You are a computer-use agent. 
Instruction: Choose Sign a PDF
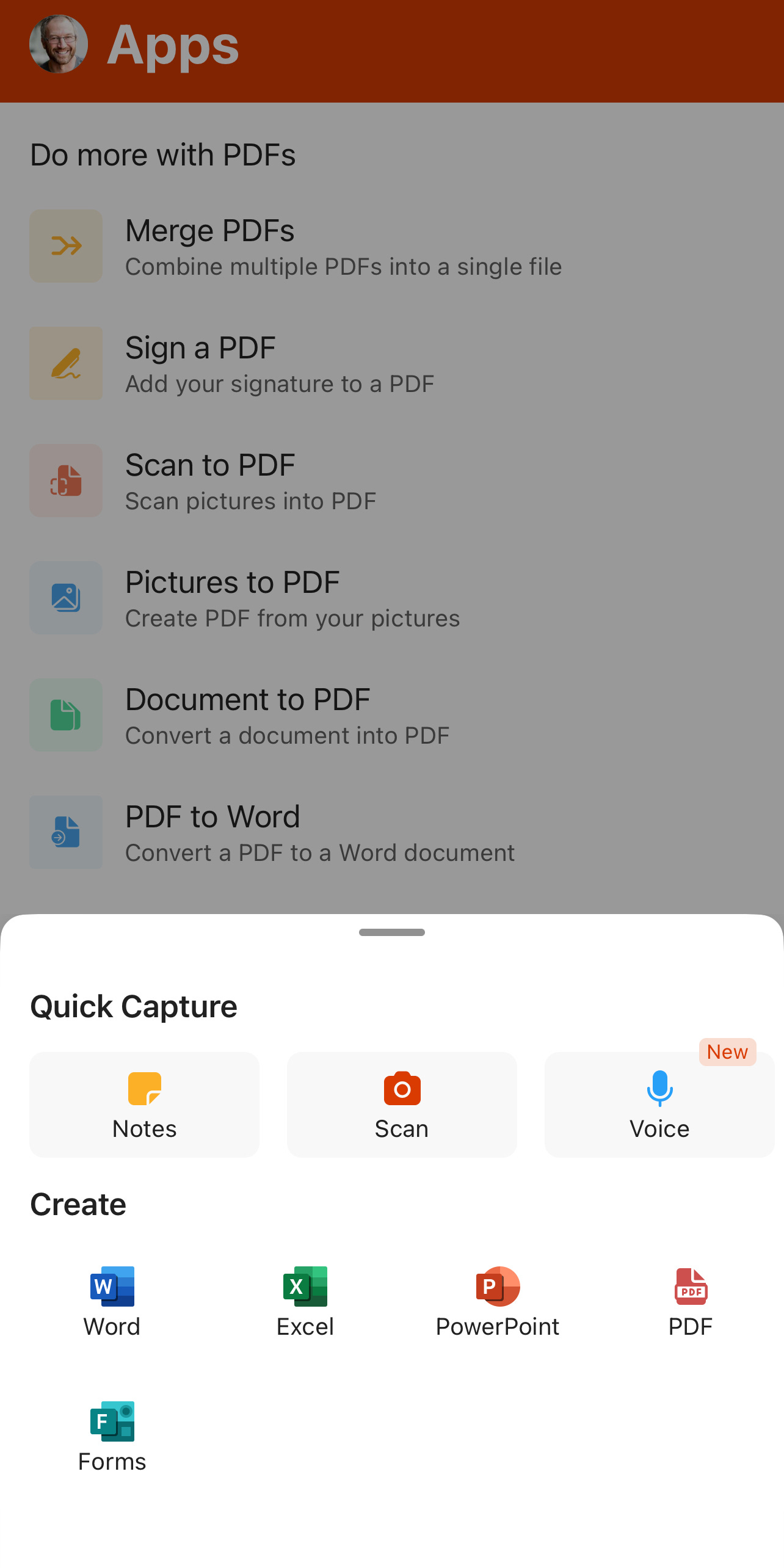point(392,363)
